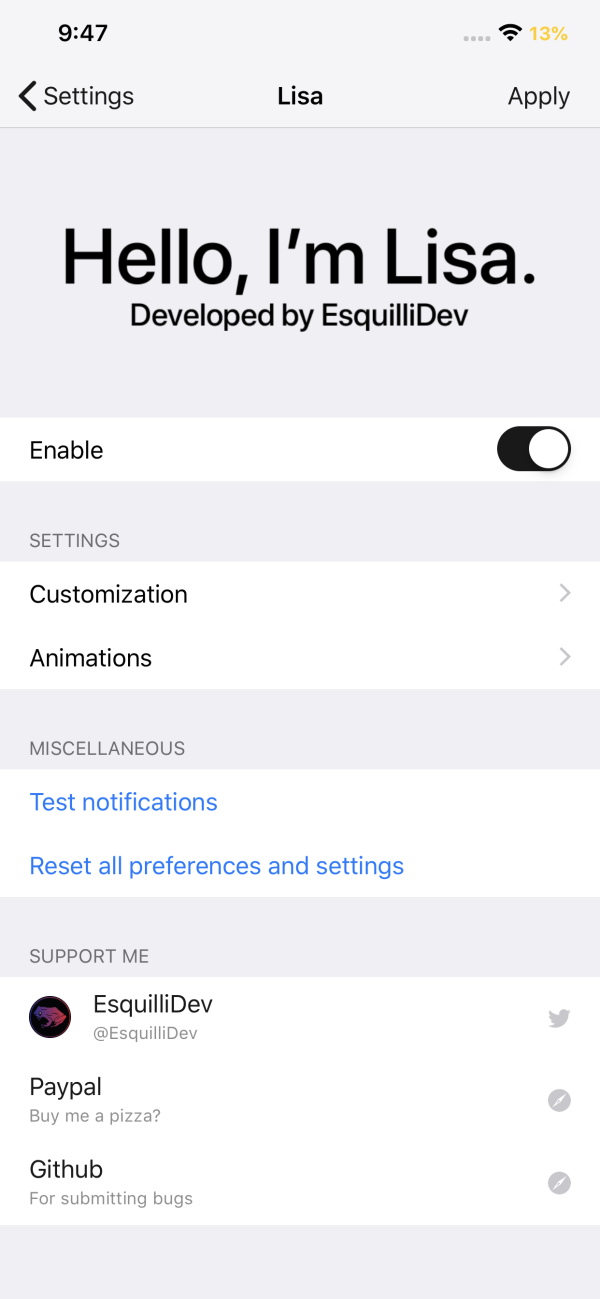Reset all preferences and settings

coord(217,866)
